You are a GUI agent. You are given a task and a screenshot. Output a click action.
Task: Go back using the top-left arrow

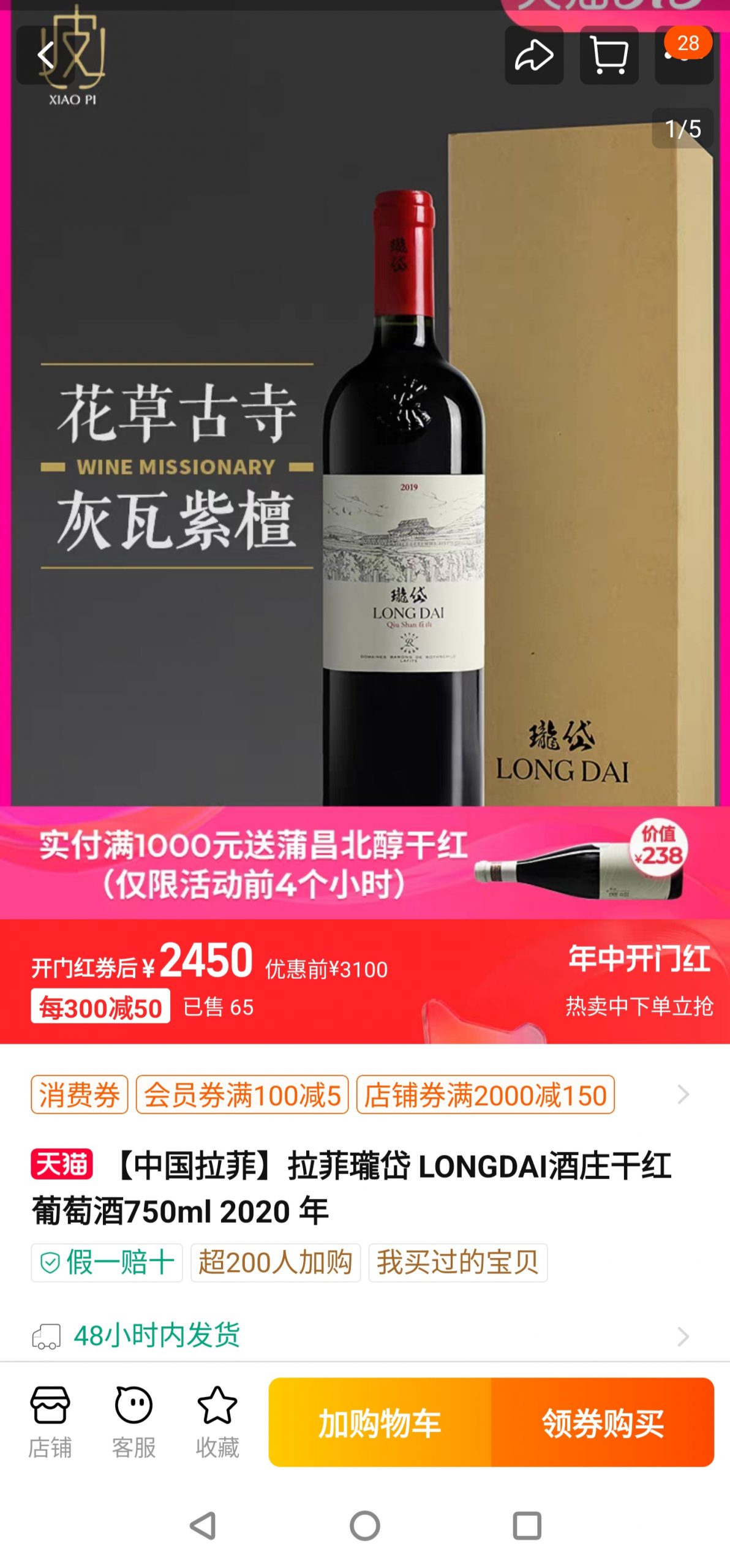[x=45, y=55]
